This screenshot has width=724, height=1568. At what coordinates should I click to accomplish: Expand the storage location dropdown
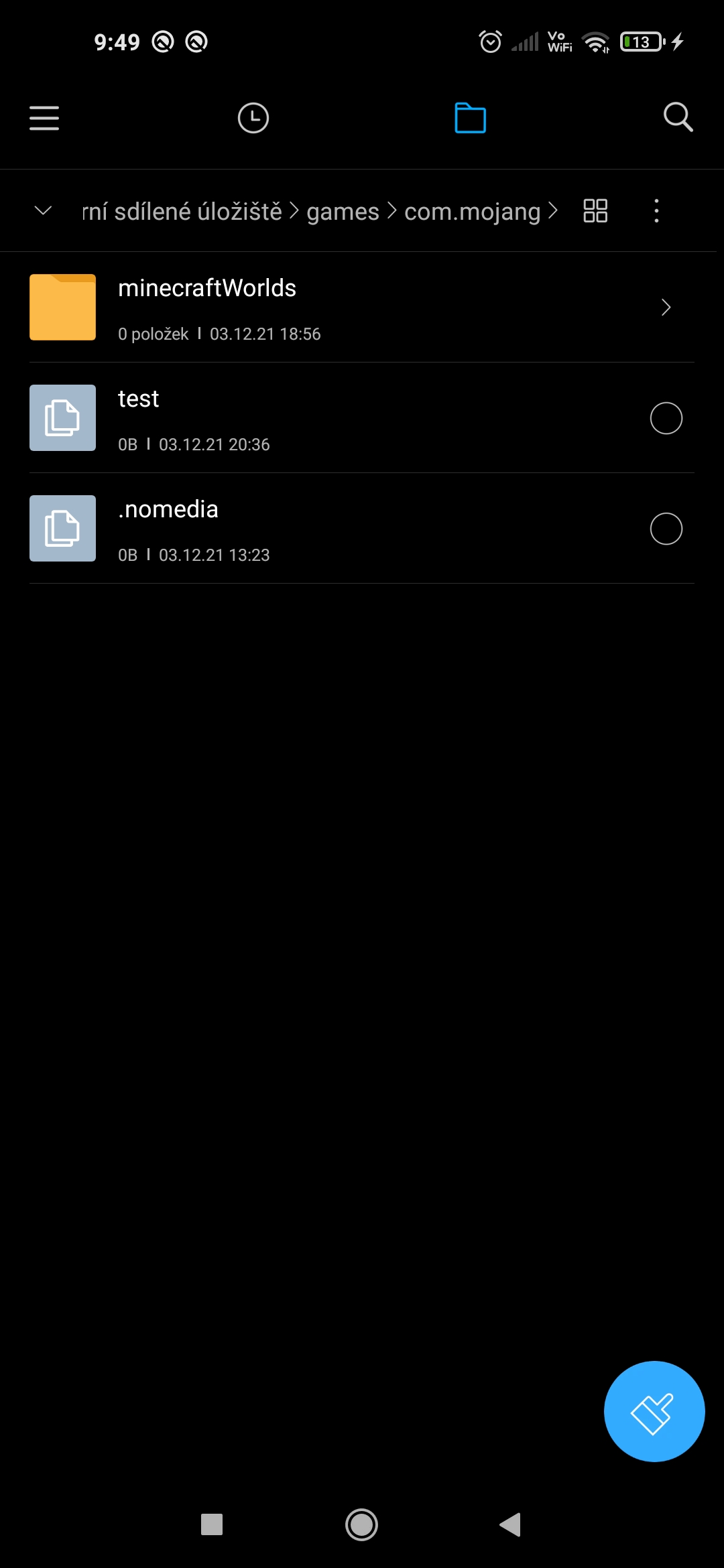tap(43, 211)
